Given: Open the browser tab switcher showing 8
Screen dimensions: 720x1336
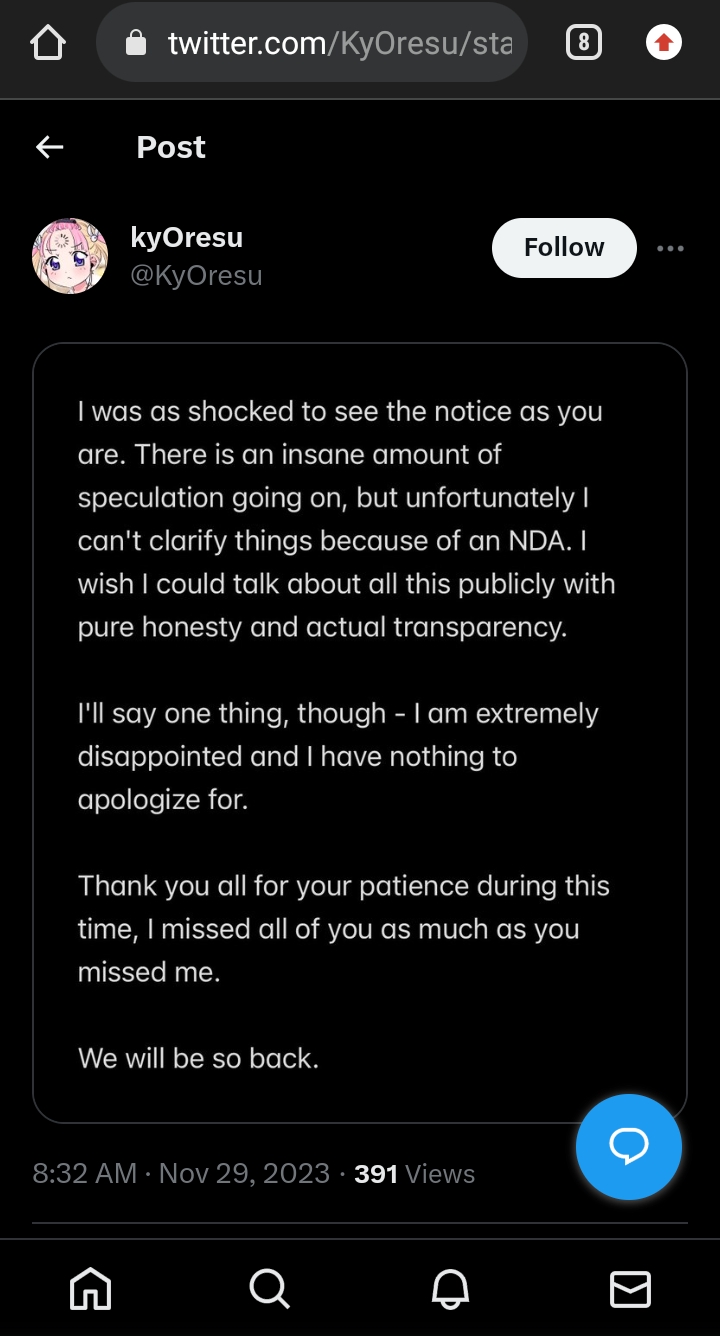Looking at the screenshot, I should click(x=584, y=43).
